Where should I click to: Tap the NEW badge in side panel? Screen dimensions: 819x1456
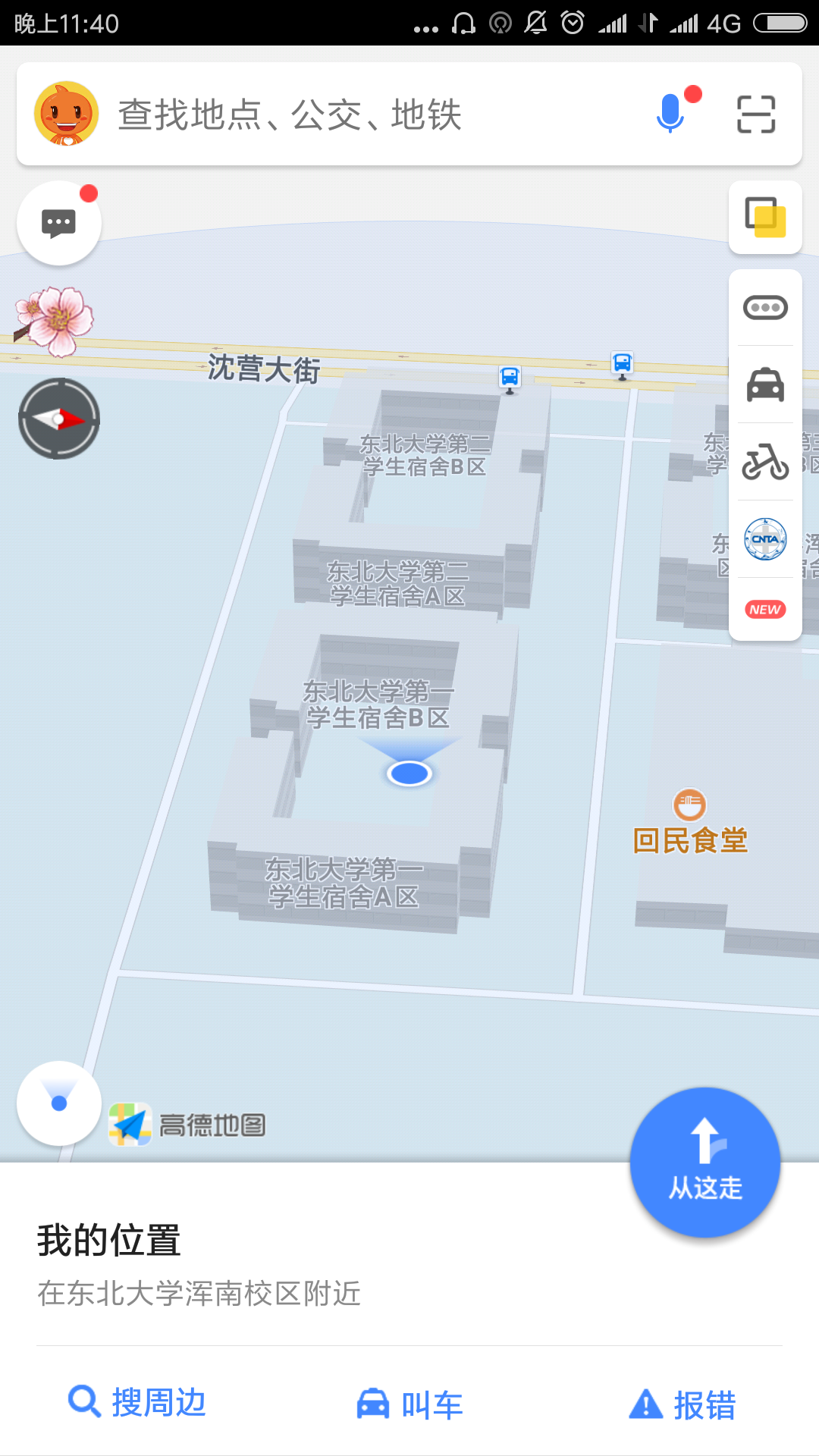pyautogui.click(x=766, y=610)
